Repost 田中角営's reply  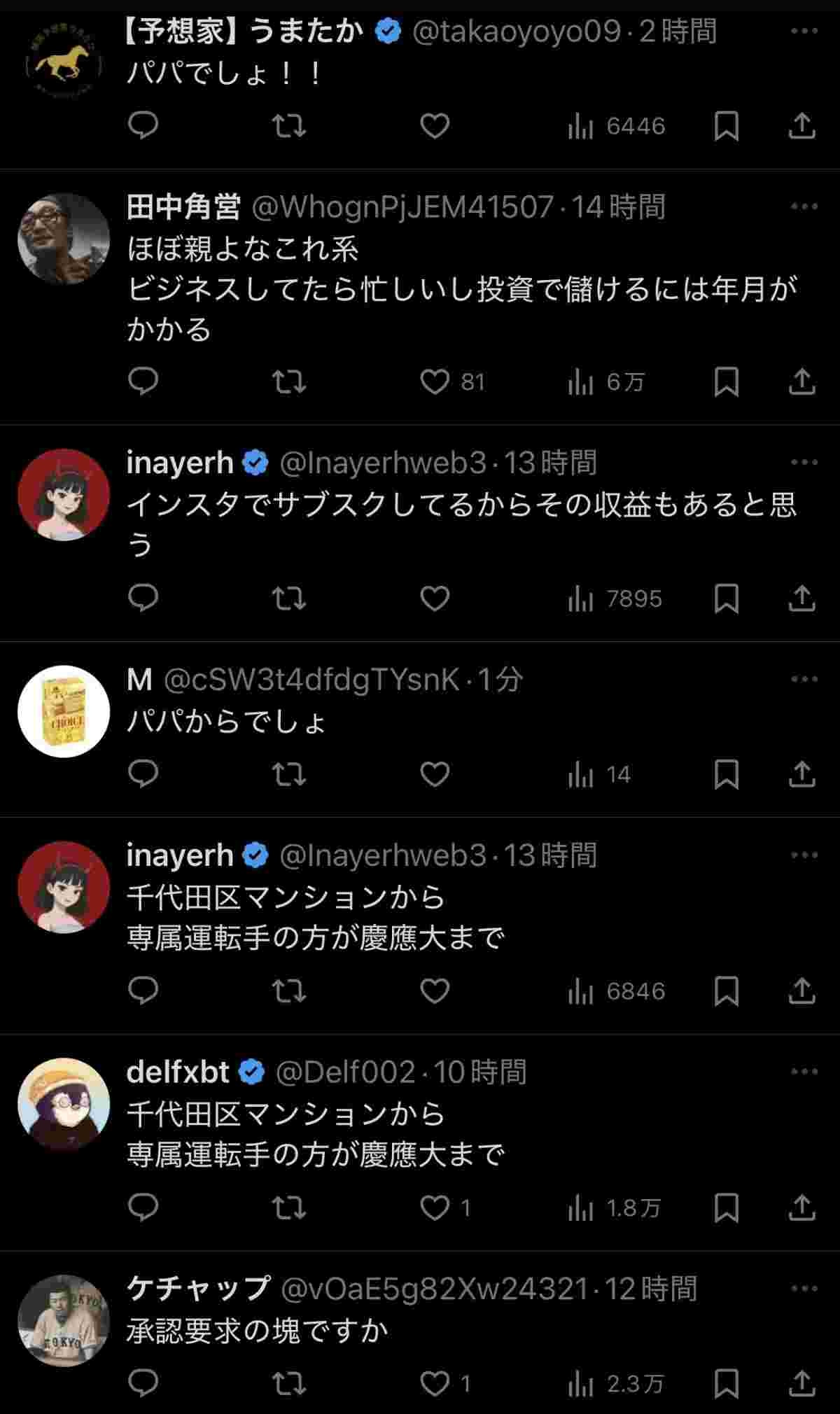point(289,381)
